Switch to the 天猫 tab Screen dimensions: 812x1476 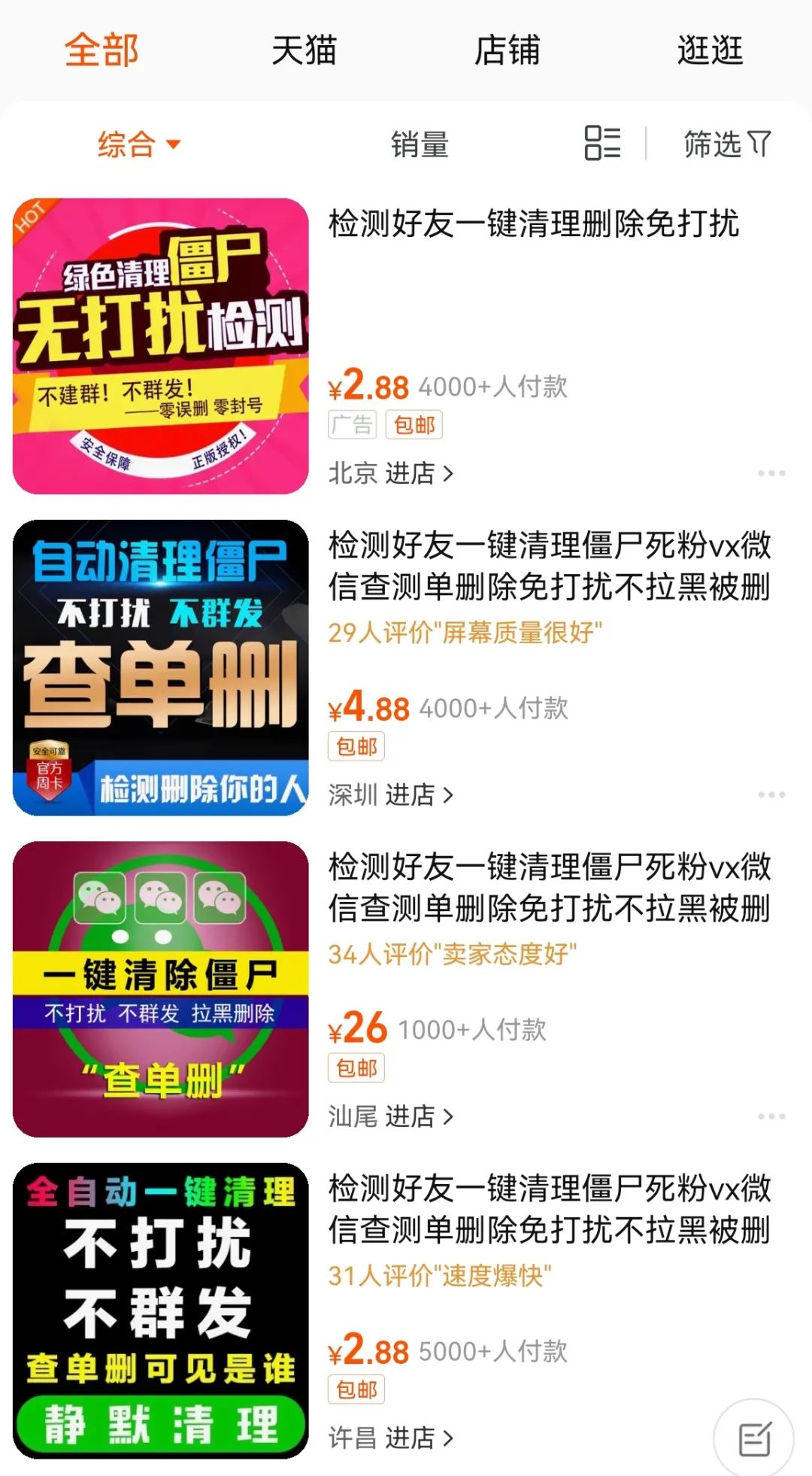click(x=304, y=50)
